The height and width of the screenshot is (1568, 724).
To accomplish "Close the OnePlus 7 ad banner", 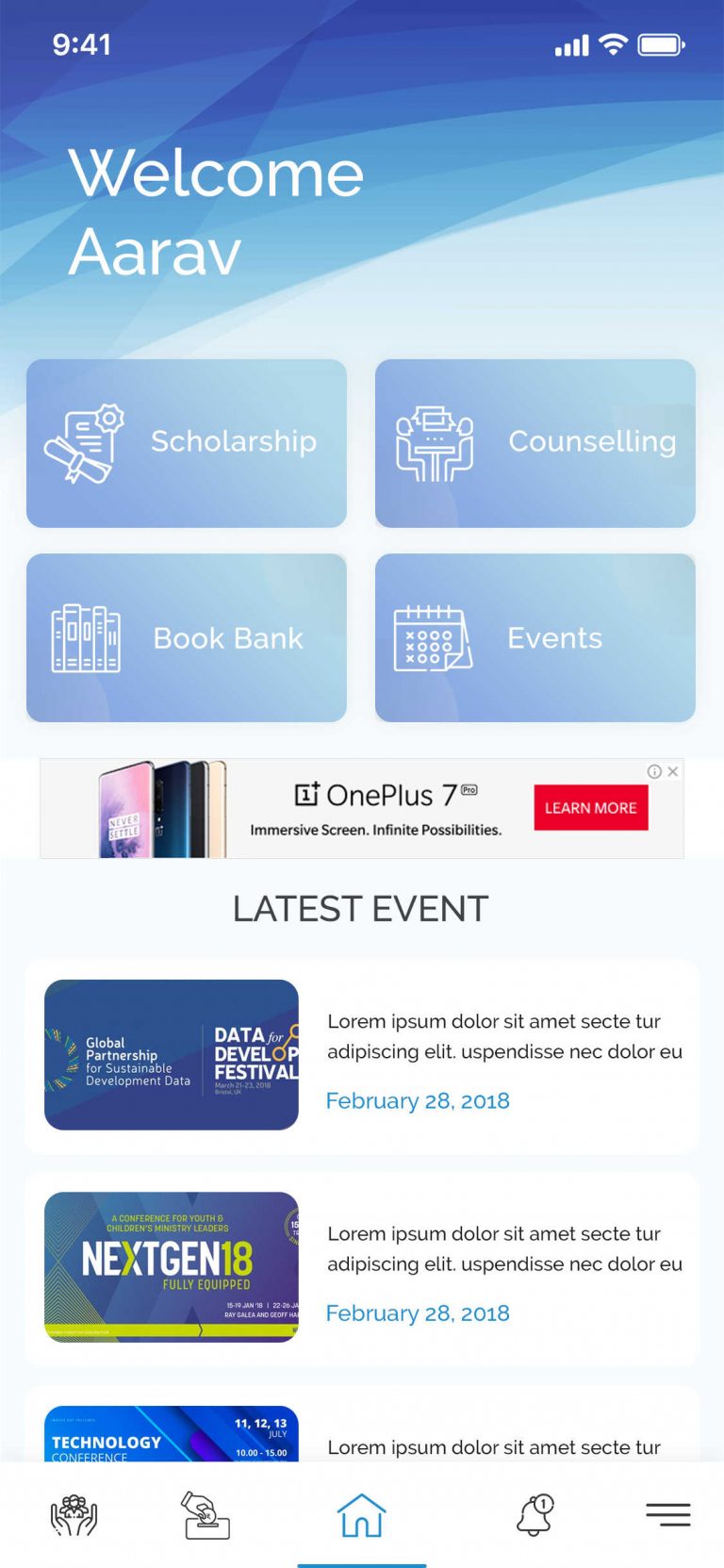I will click(673, 771).
